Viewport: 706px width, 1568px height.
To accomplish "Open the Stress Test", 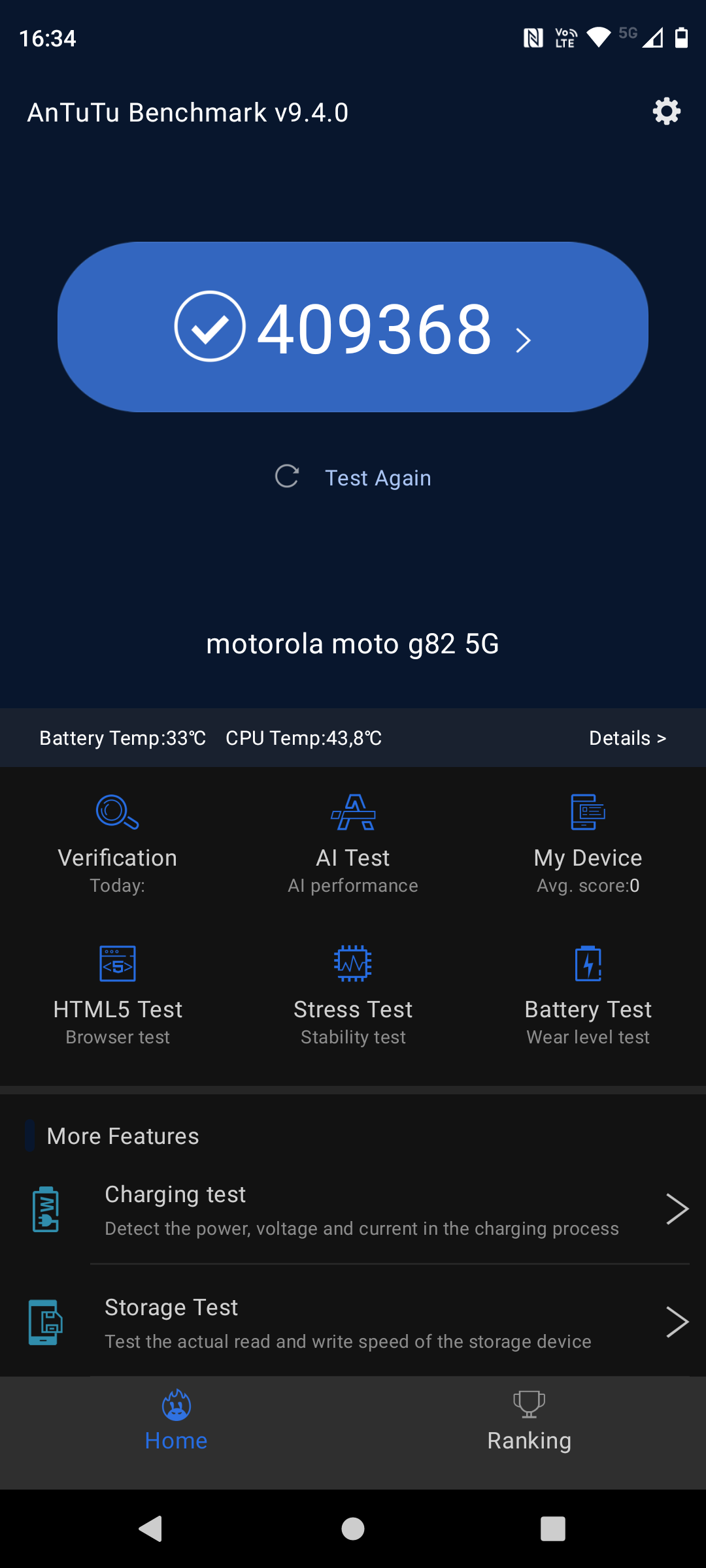I will pos(353,996).
